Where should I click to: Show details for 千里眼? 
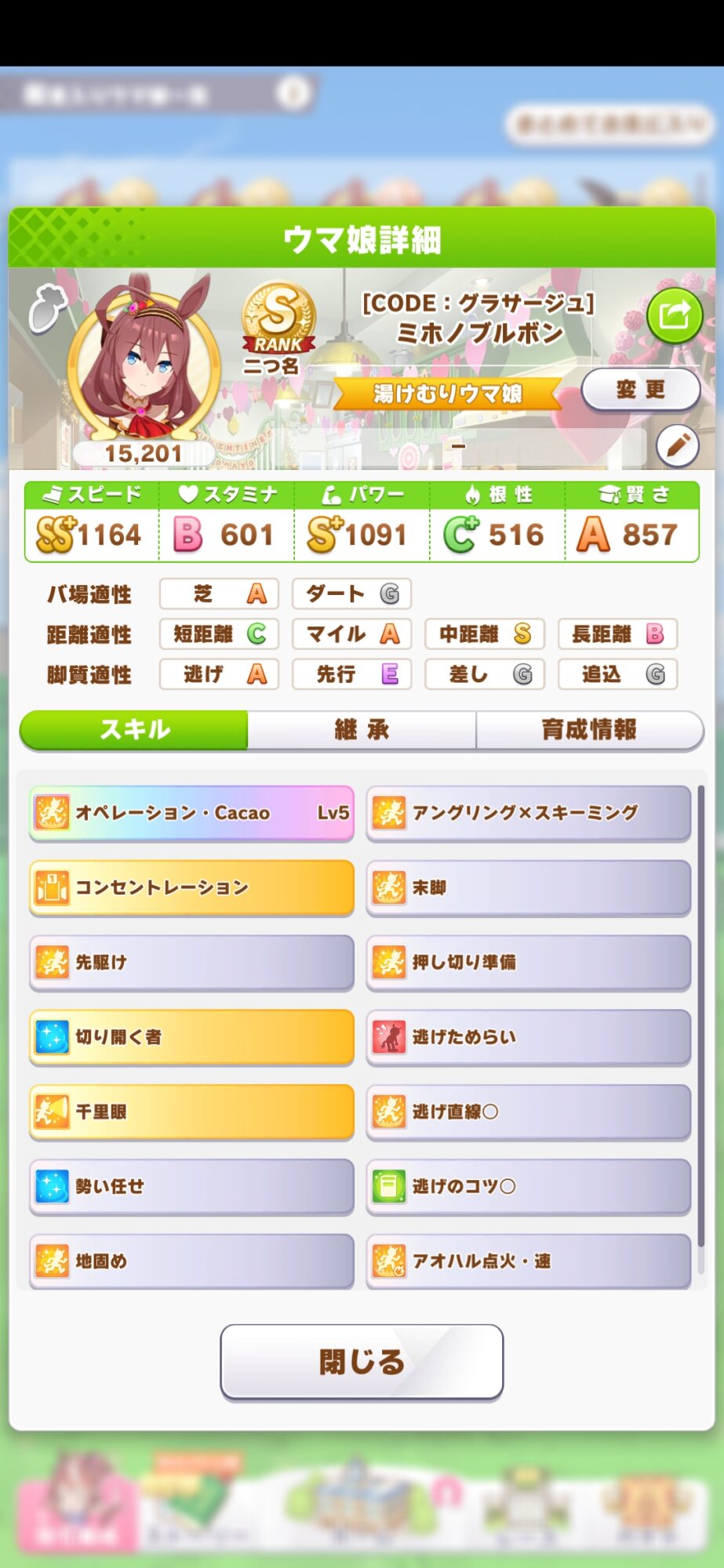point(191,1112)
